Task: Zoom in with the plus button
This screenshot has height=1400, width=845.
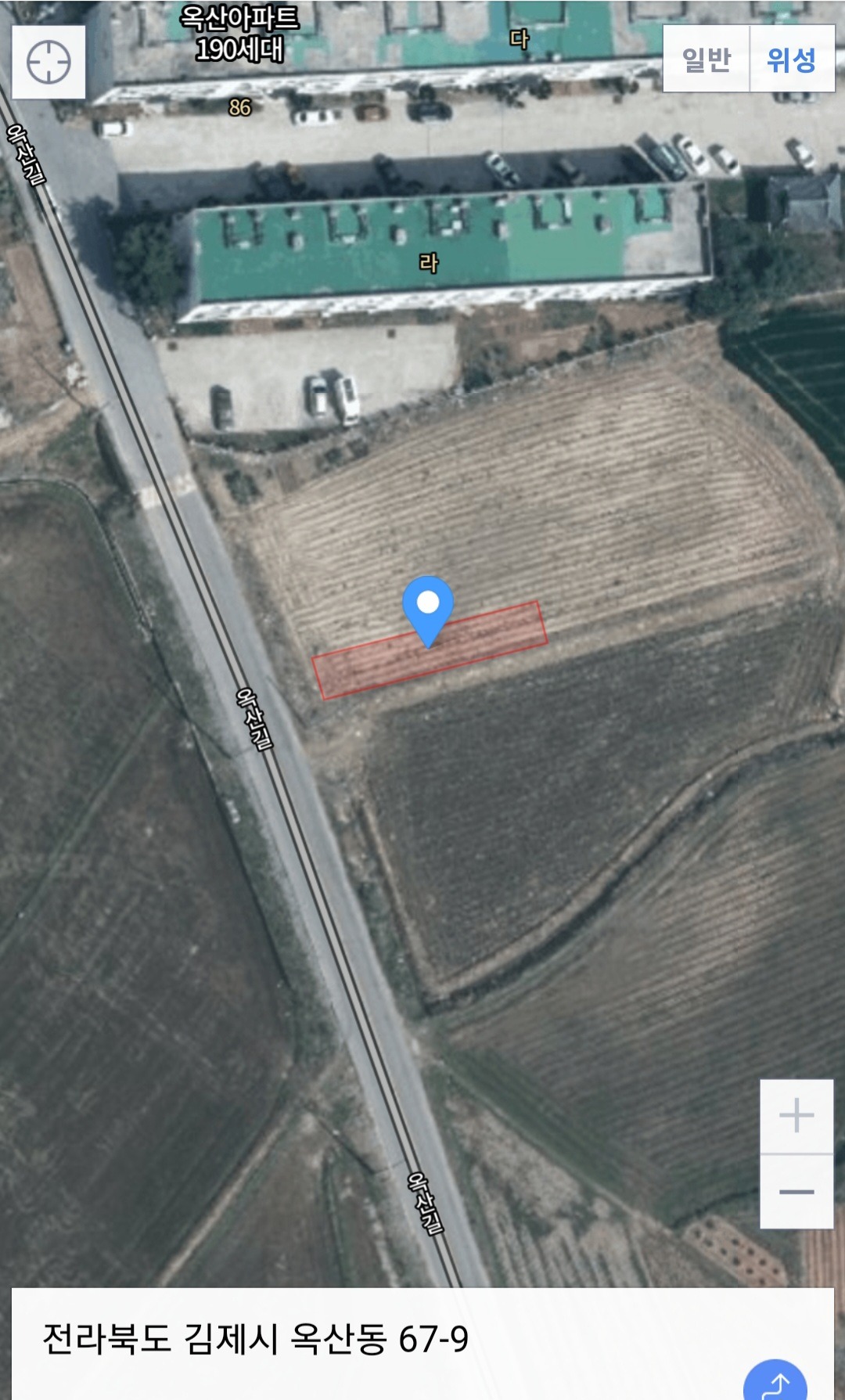Action: tap(796, 1116)
